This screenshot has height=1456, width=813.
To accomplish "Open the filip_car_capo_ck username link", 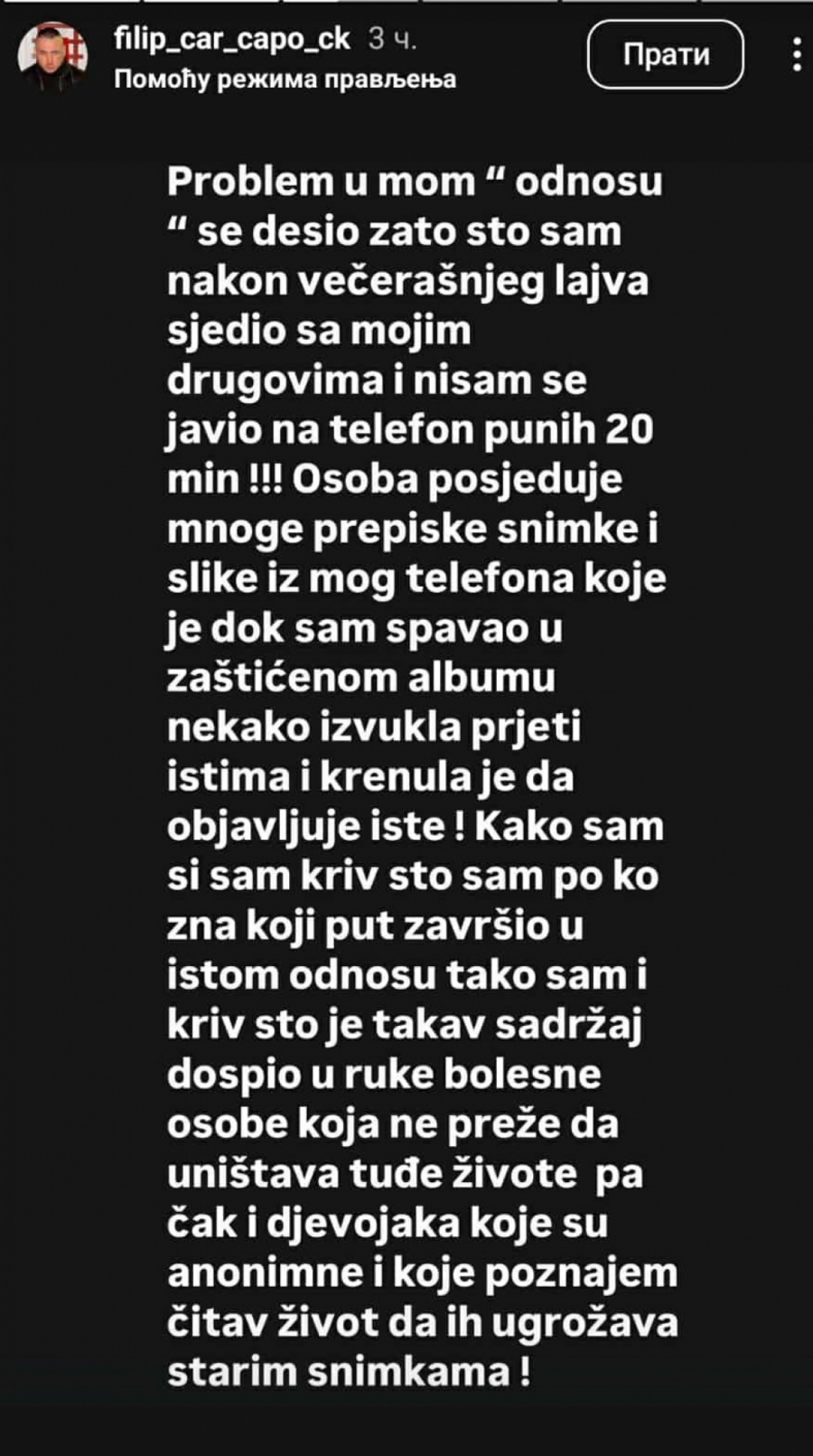I will pyautogui.click(x=232, y=39).
